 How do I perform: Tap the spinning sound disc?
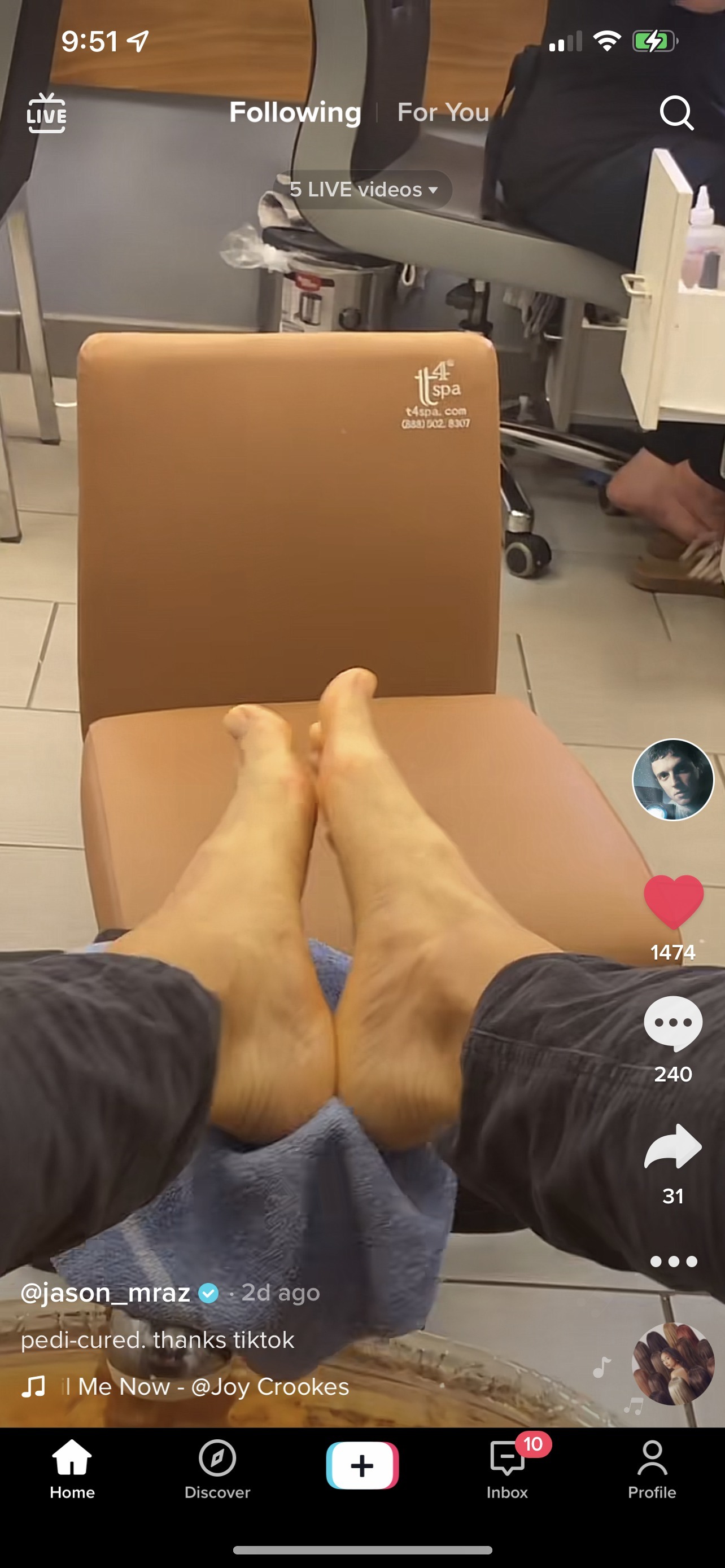tap(672, 1364)
